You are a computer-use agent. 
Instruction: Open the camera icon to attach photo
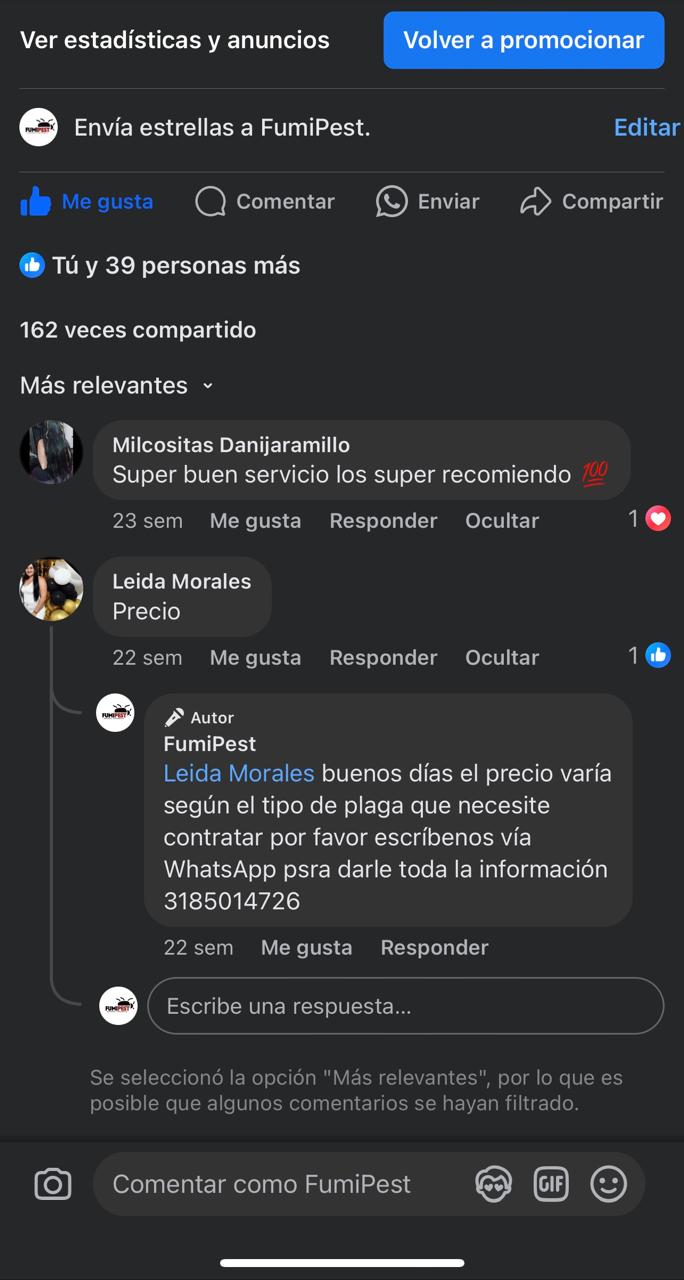53,1184
